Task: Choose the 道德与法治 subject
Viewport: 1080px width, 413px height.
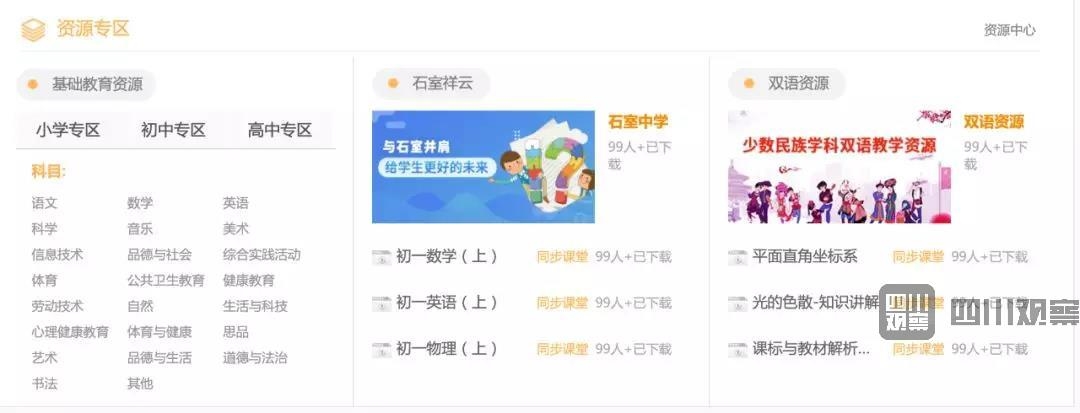Action: (x=255, y=358)
